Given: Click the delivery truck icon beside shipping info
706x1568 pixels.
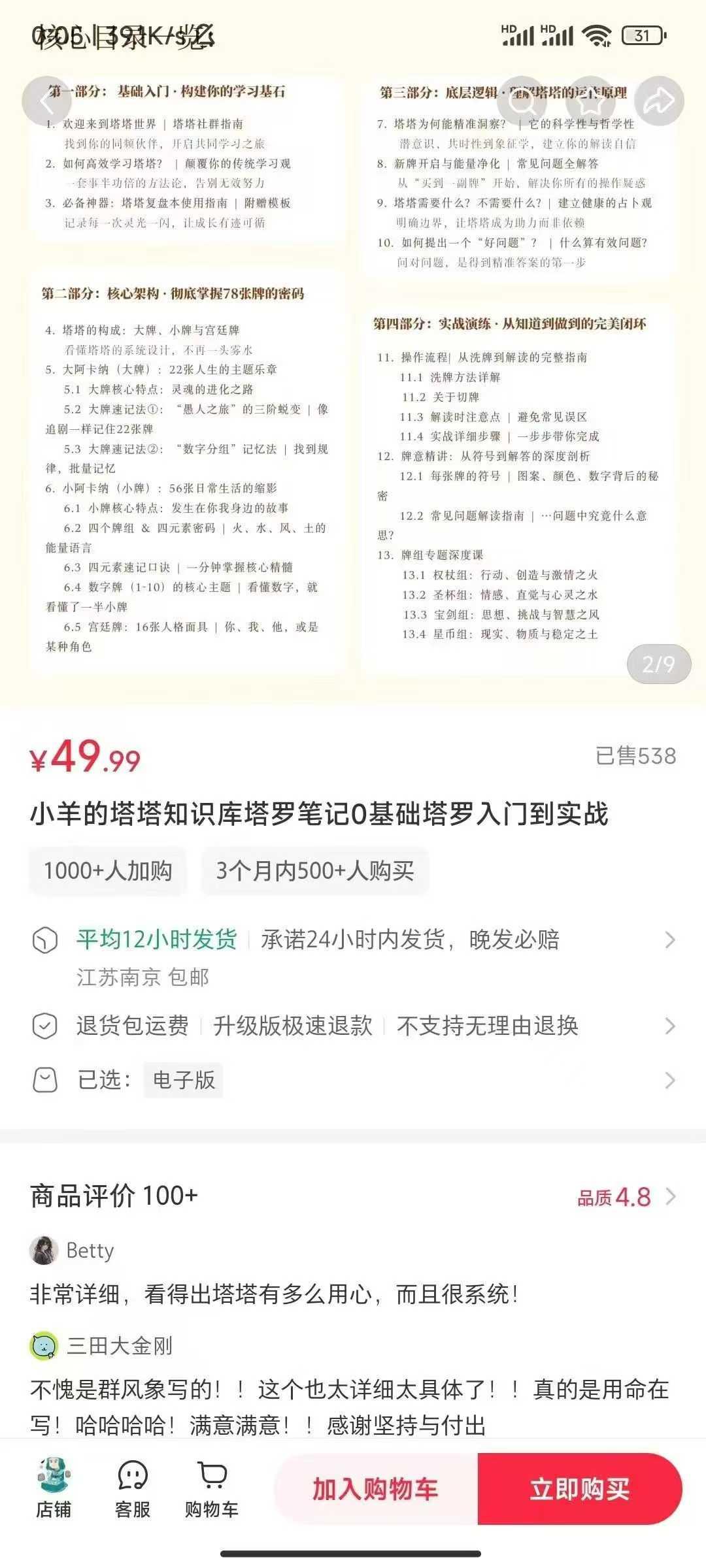Looking at the screenshot, I should 44,941.
